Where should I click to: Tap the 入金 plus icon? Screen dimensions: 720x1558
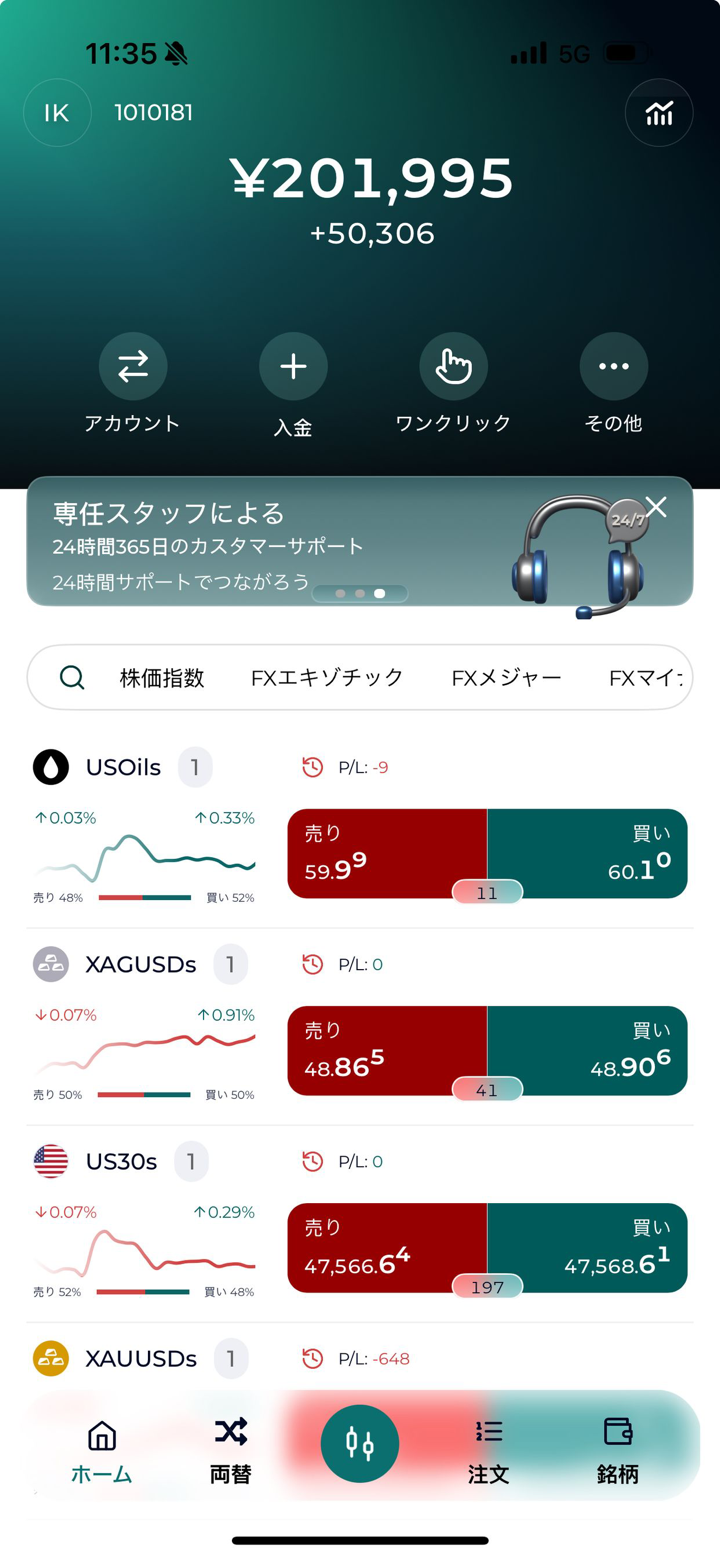pos(293,366)
